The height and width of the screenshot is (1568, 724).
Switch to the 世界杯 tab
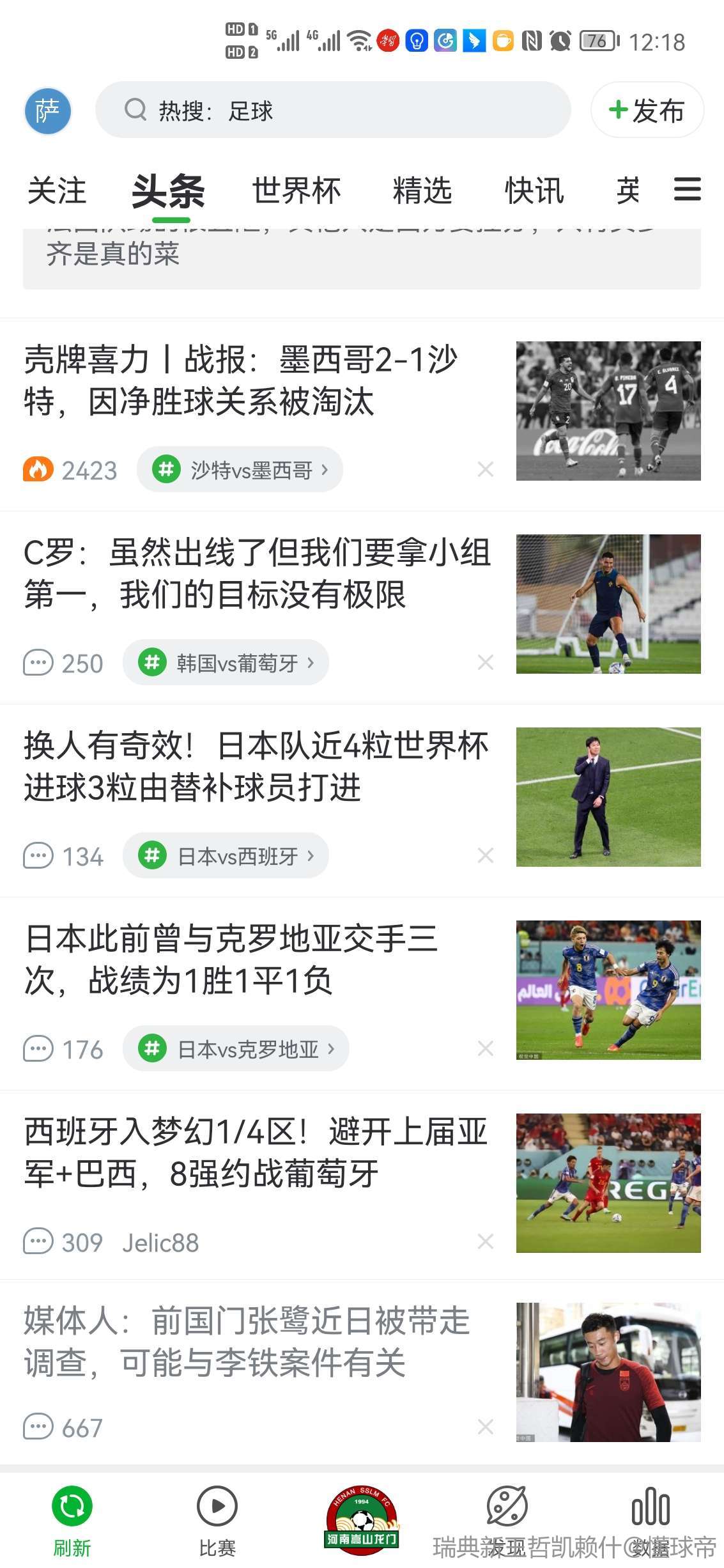pos(297,190)
